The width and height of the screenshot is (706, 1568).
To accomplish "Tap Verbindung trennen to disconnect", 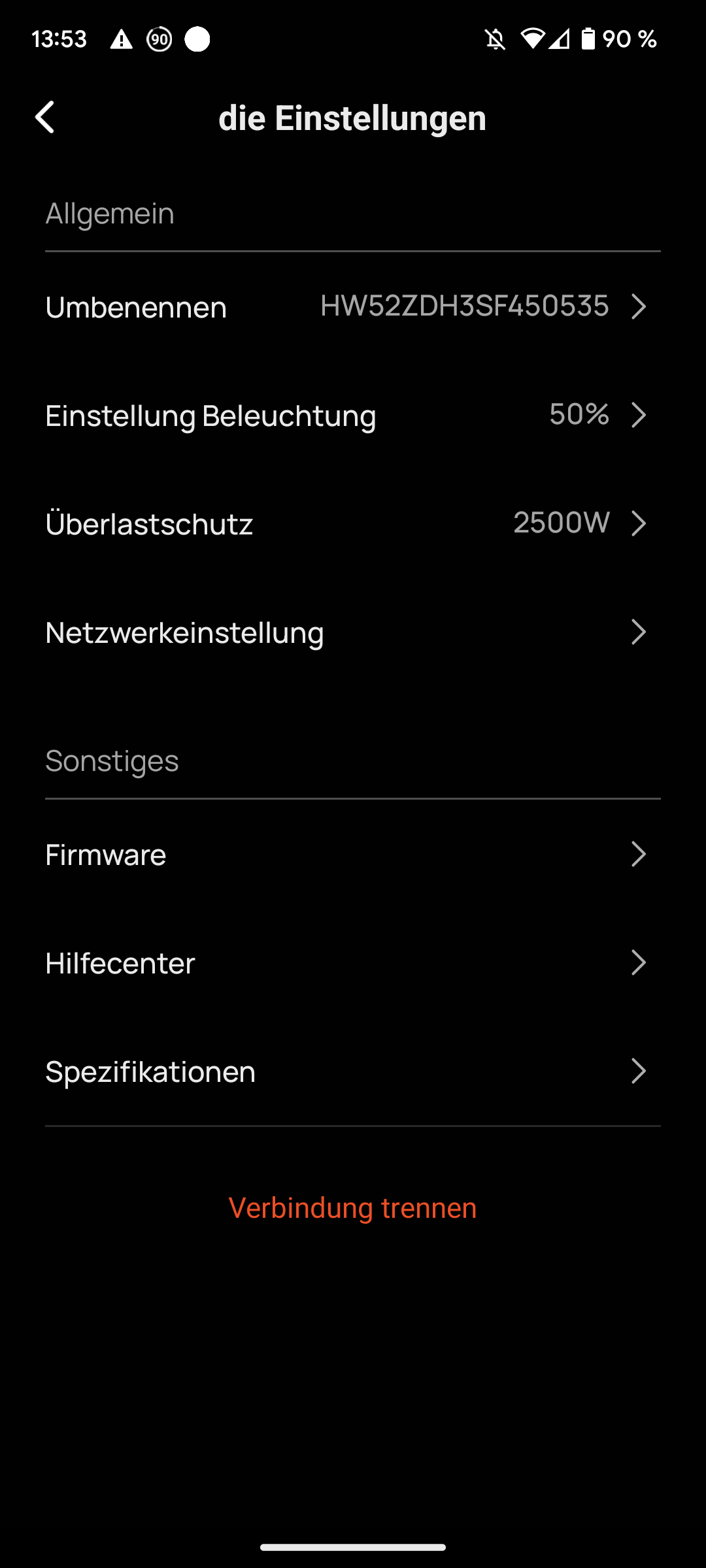I will click(x=352, y=1207).
